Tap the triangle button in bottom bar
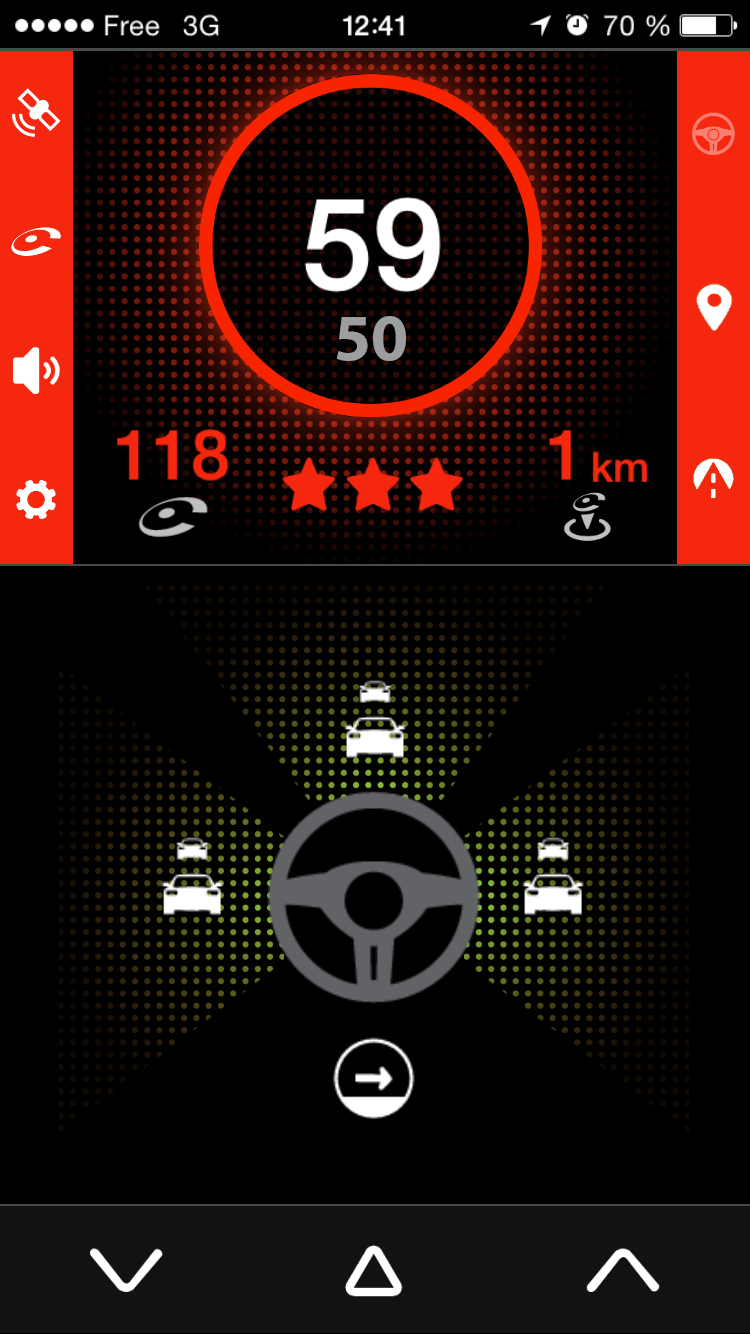This screenshot has height=1334, width=750. (374, 1270)
